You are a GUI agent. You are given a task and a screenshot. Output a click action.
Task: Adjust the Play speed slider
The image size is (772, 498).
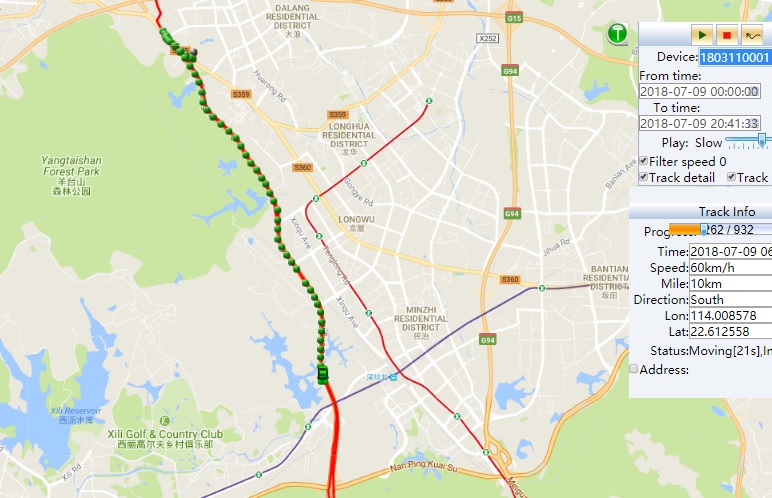coord(761,141)
